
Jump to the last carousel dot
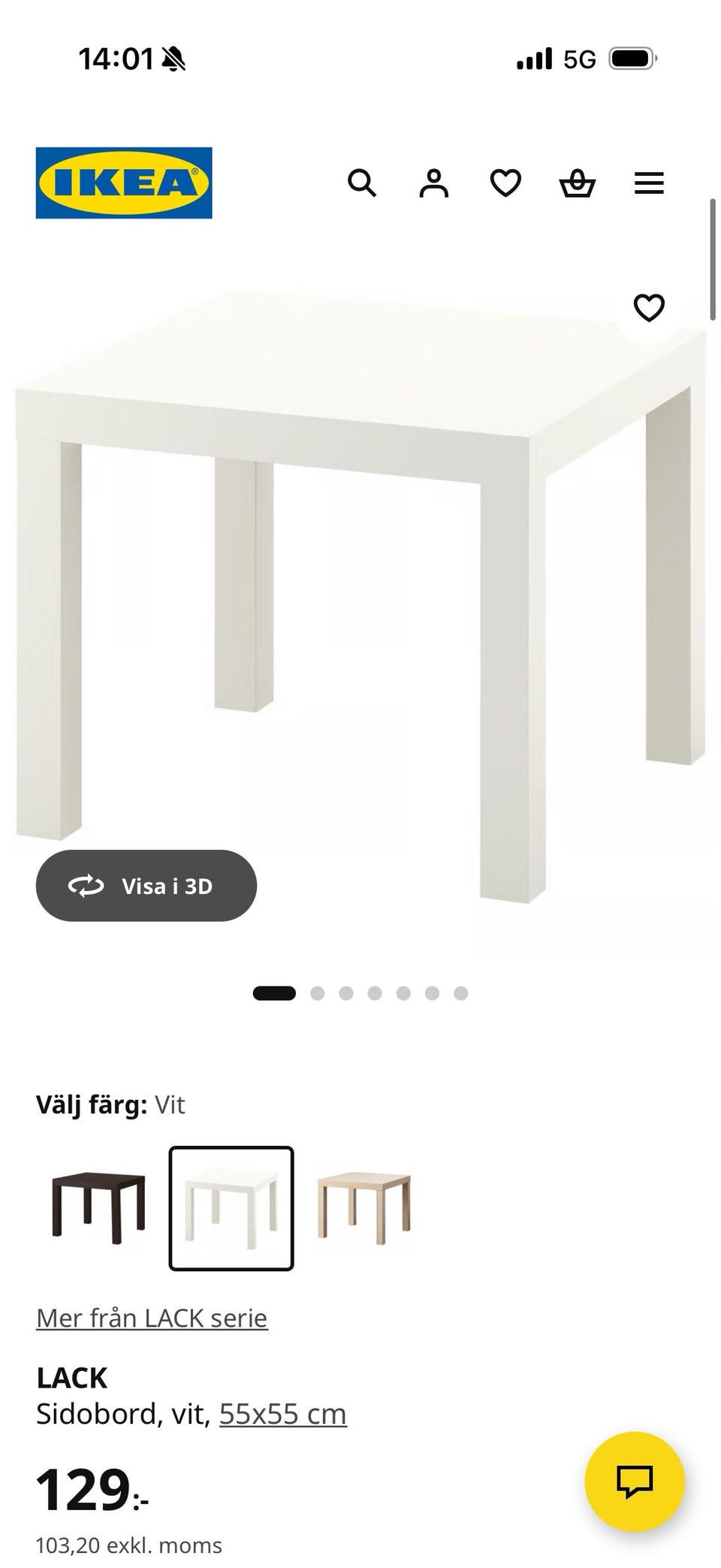click(461, 992)
